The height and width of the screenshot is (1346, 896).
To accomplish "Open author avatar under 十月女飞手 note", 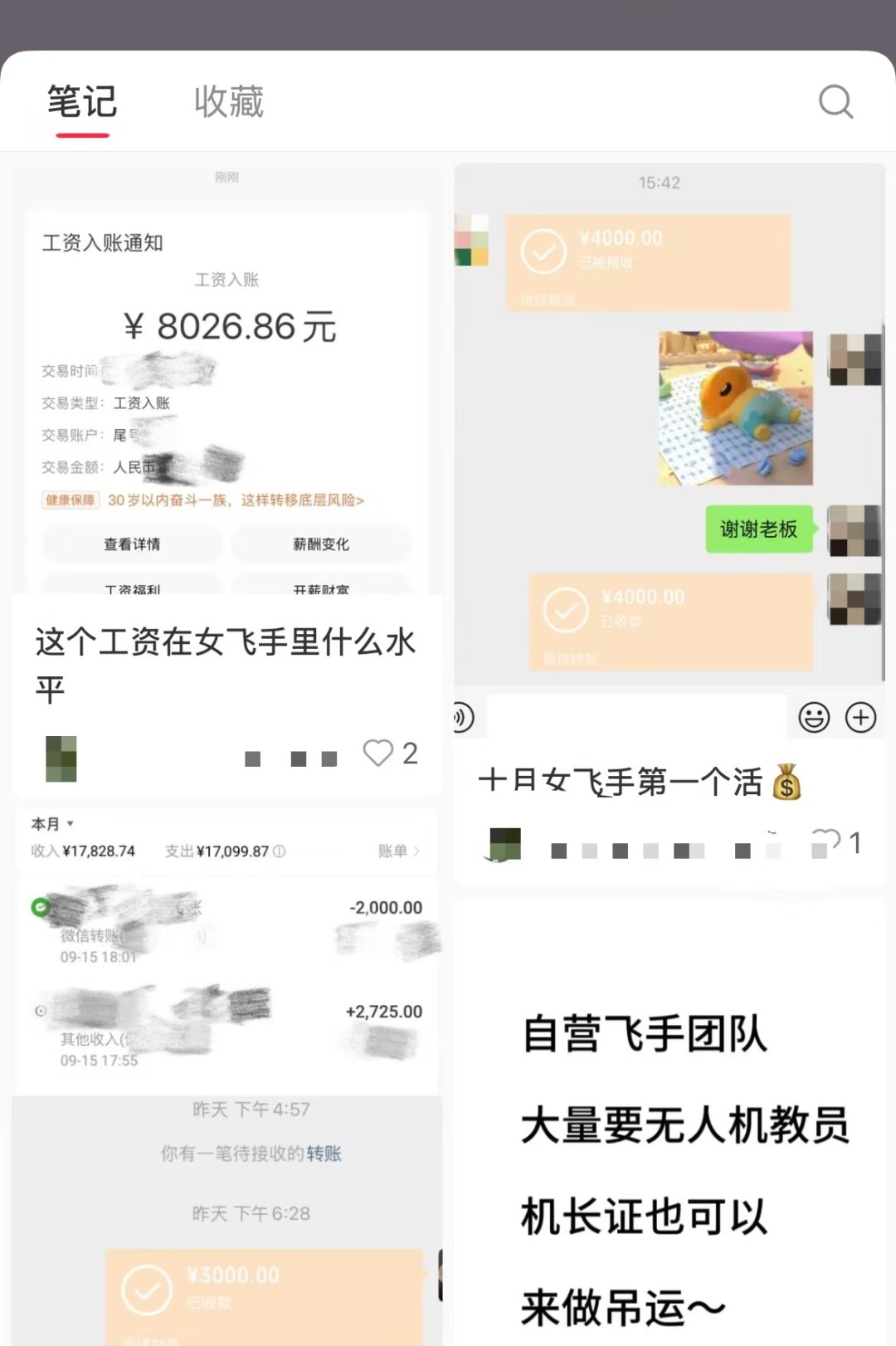I will tap(504, 845).
